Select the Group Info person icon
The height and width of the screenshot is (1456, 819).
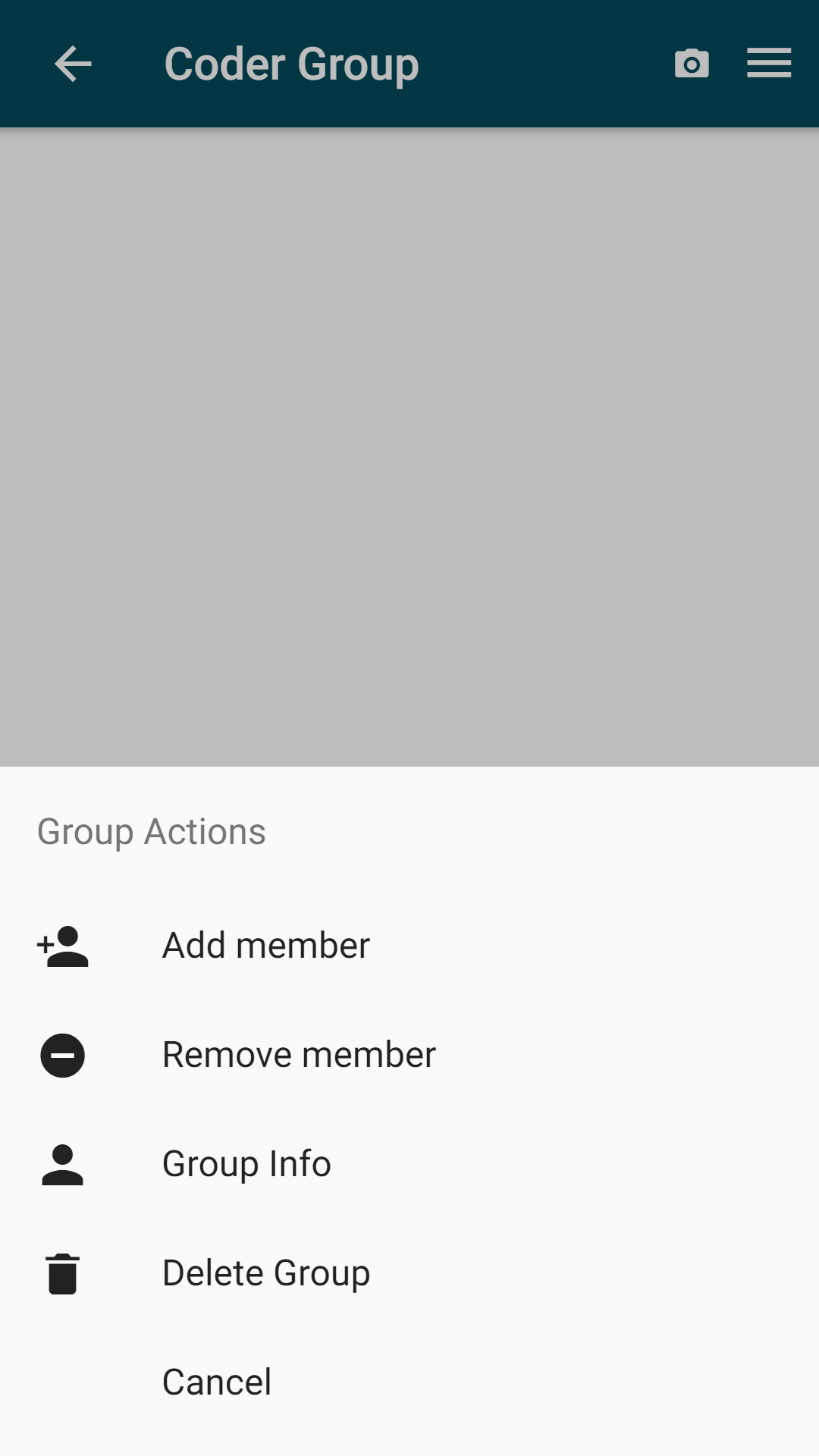61,1163
